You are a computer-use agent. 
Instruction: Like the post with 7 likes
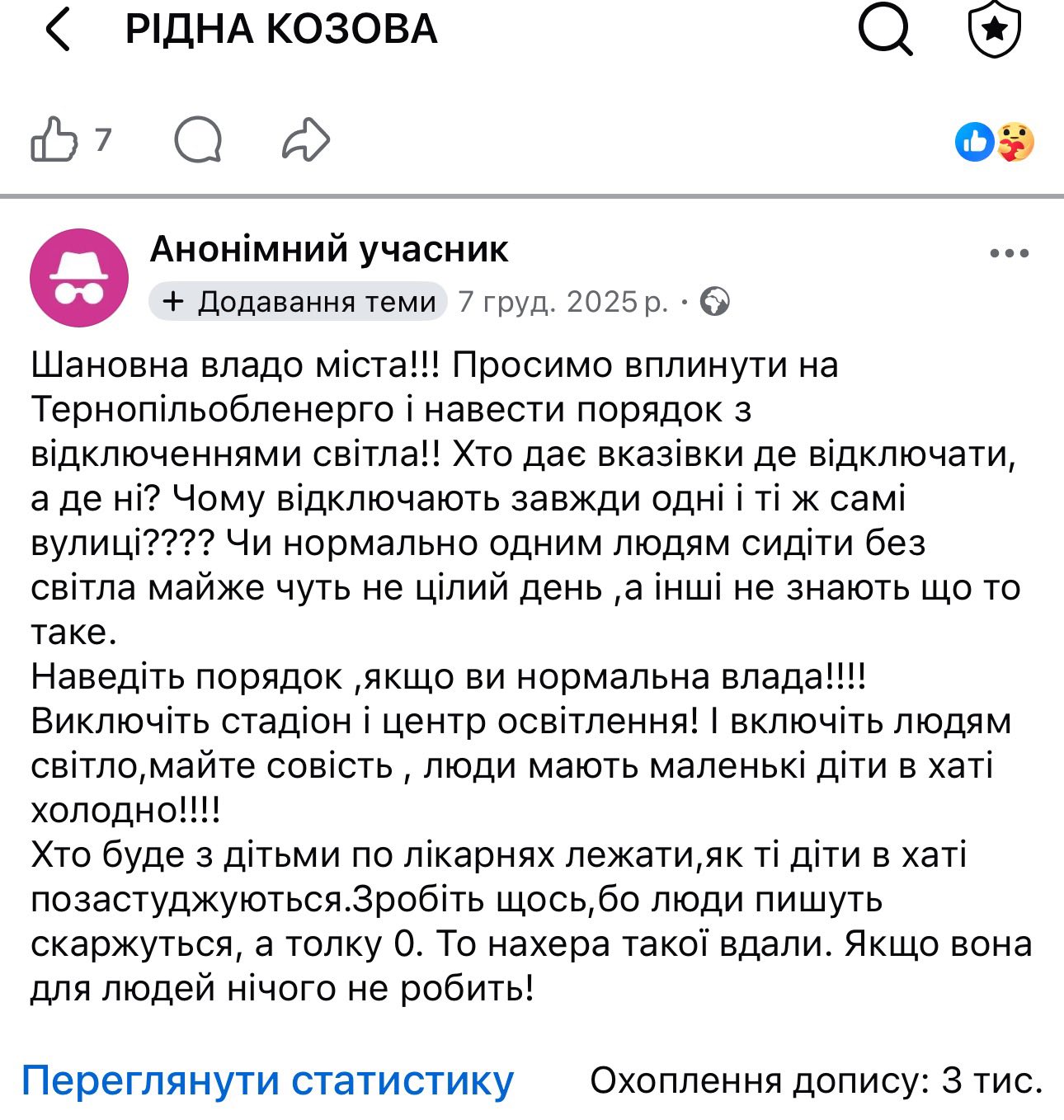[x=54, y=139]
